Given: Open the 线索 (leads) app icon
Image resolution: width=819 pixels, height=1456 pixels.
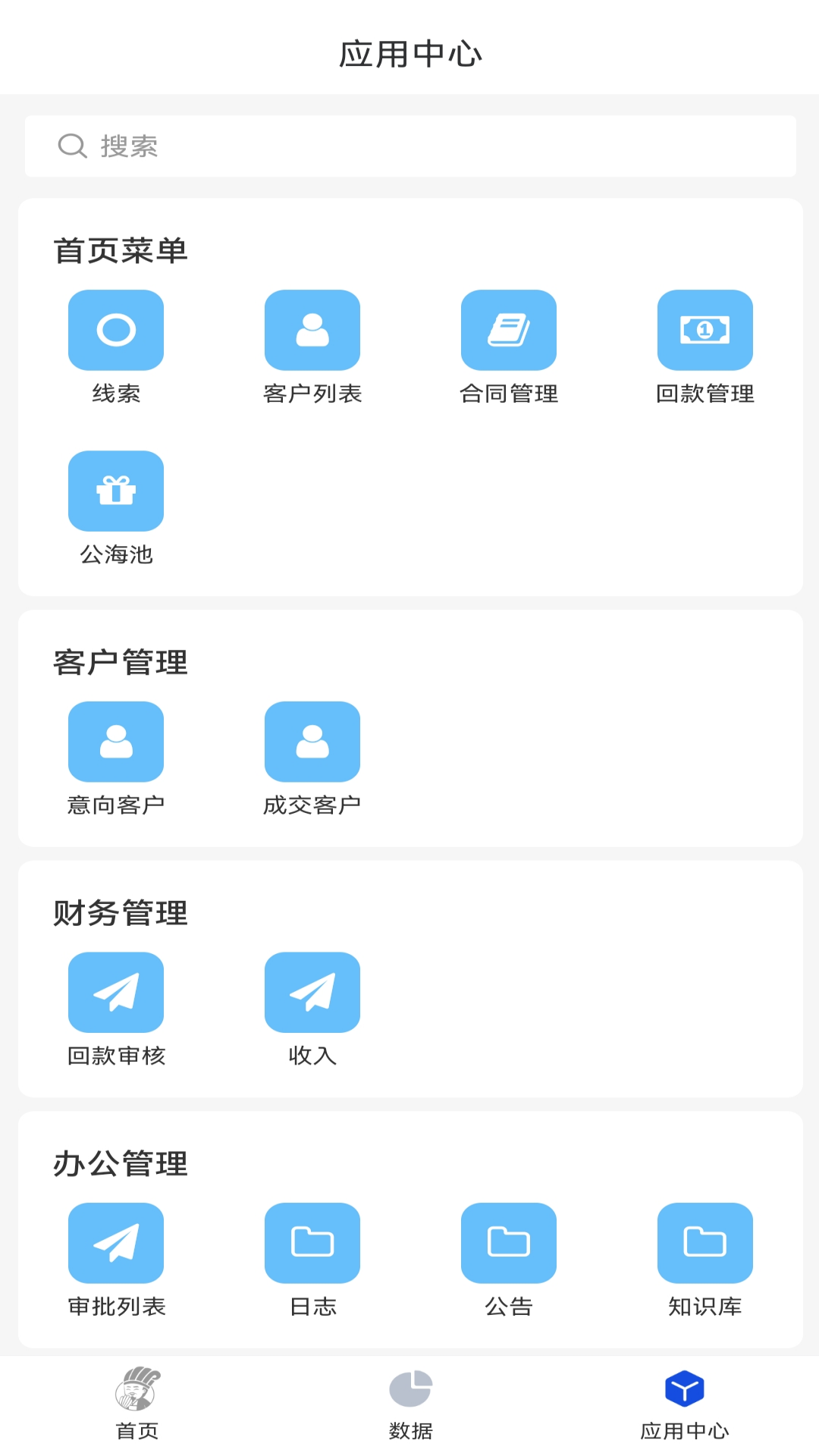Looking at the screenshot, I should pos(115,330).
